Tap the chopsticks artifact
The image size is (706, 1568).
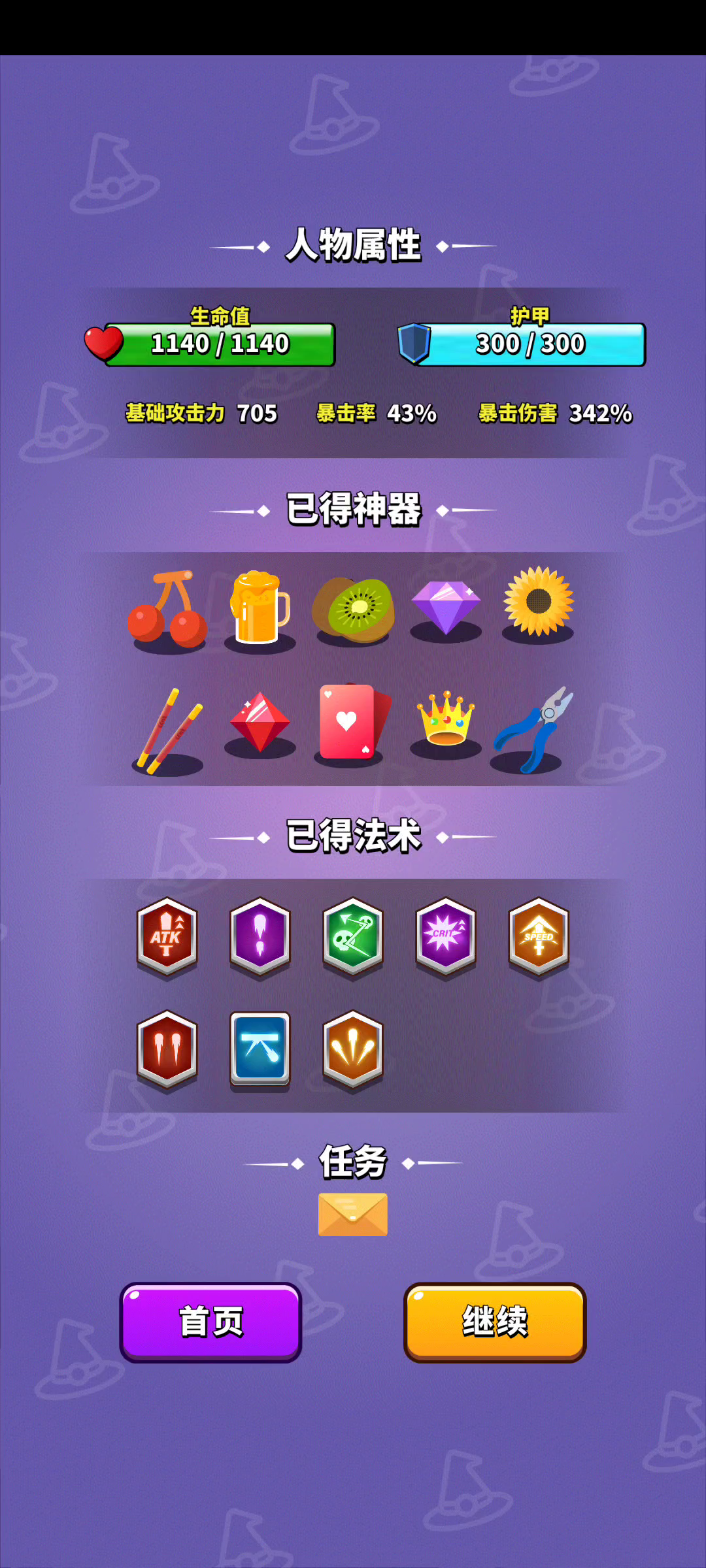coord(169,730)
